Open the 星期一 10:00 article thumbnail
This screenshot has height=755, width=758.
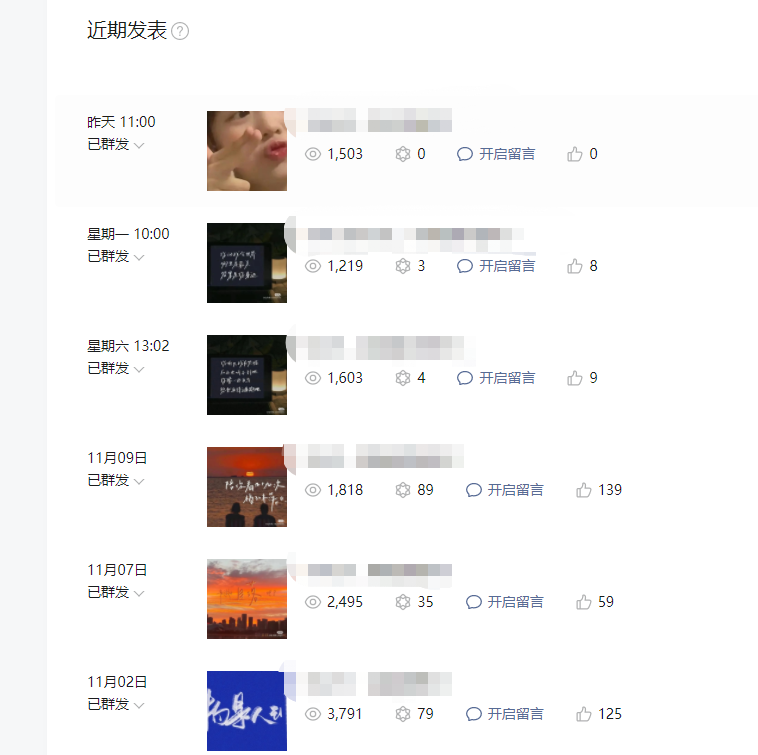246,263
